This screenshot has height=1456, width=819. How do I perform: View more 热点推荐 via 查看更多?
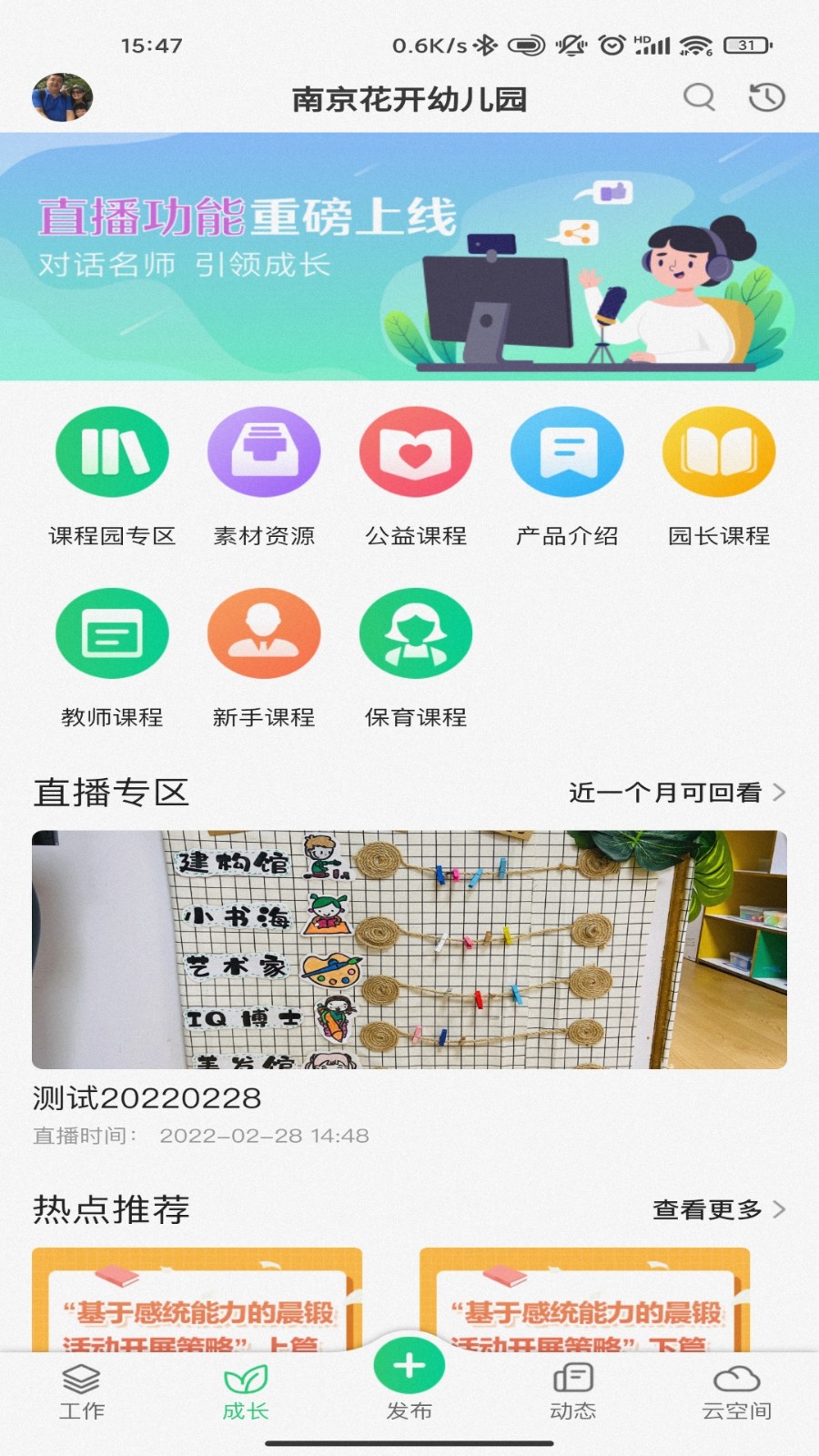(x=718, y=1209)
